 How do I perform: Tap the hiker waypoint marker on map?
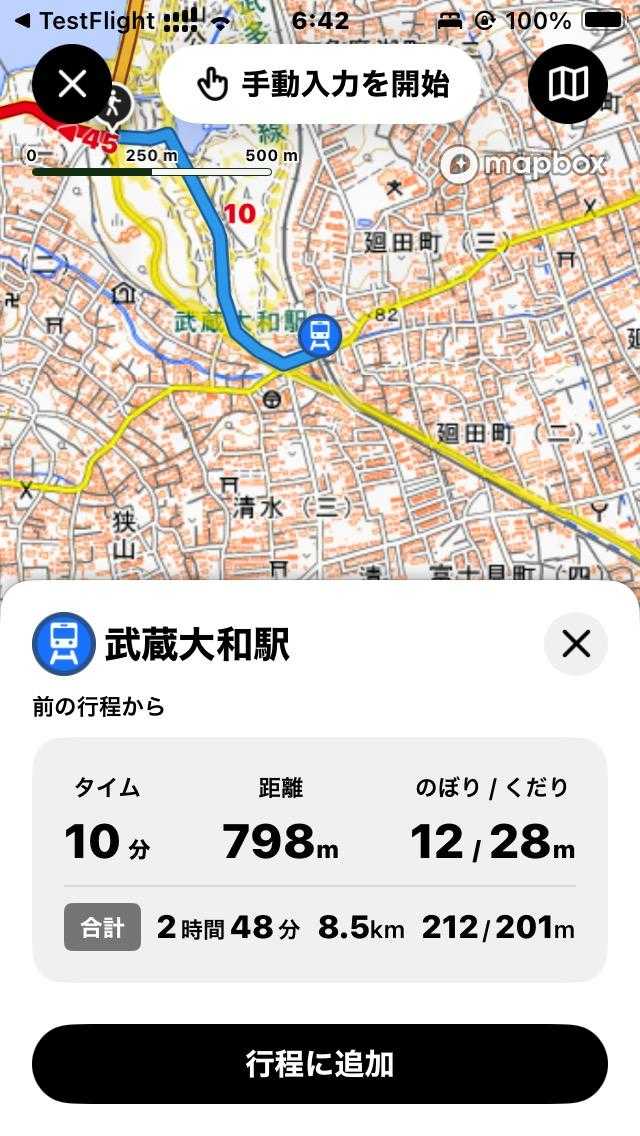point(118,101)
